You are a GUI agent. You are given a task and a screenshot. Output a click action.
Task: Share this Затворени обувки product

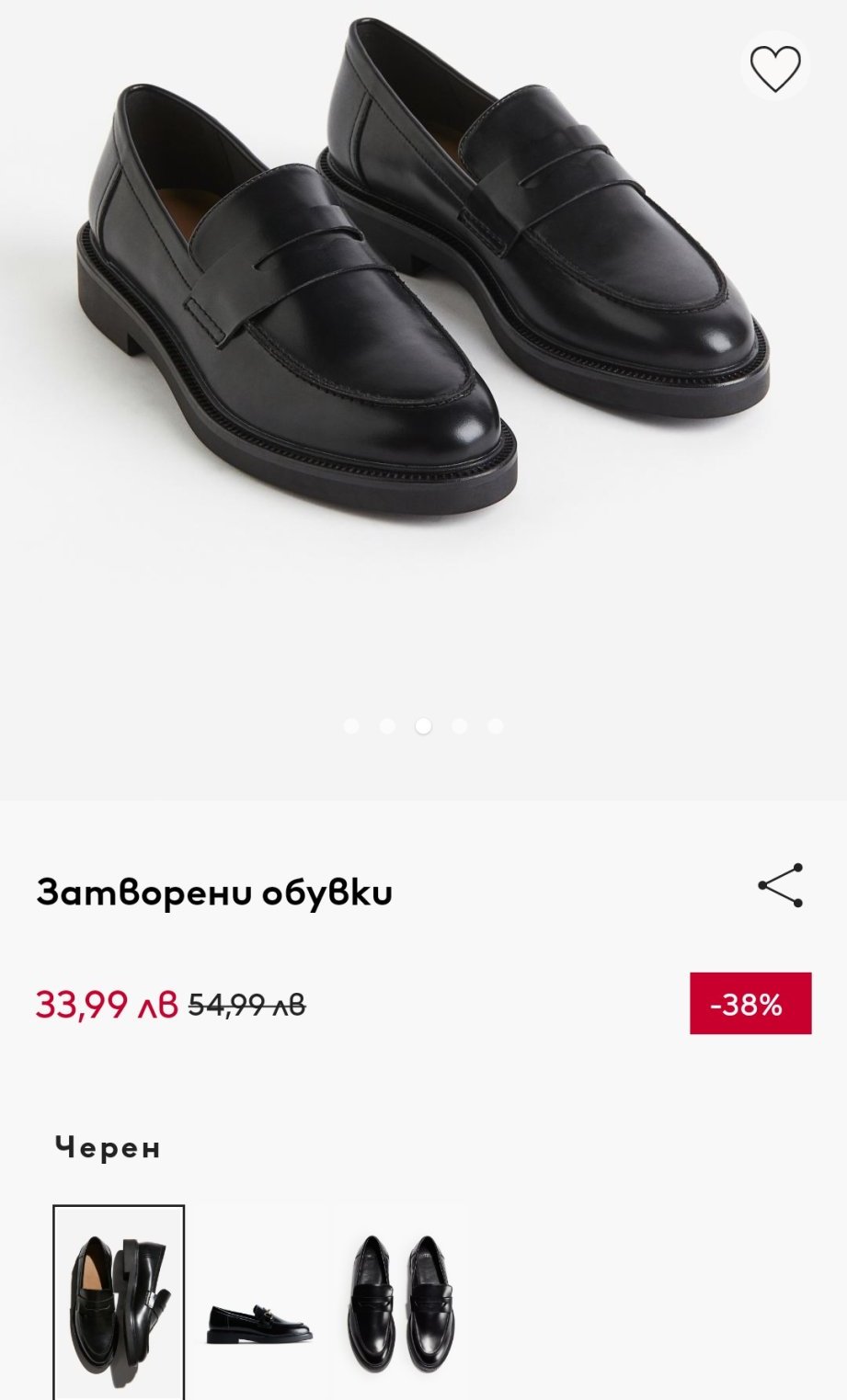[x=780, y=886]
